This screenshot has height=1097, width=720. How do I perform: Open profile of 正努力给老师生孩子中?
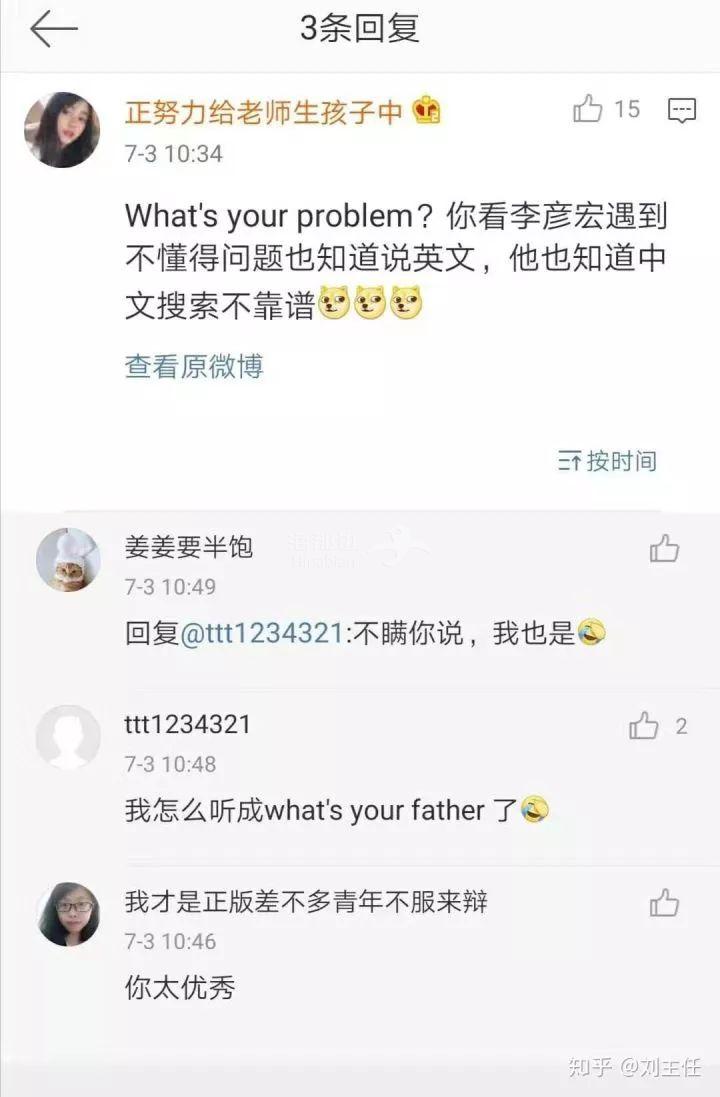pyautogui.click(x=264, y=111)
